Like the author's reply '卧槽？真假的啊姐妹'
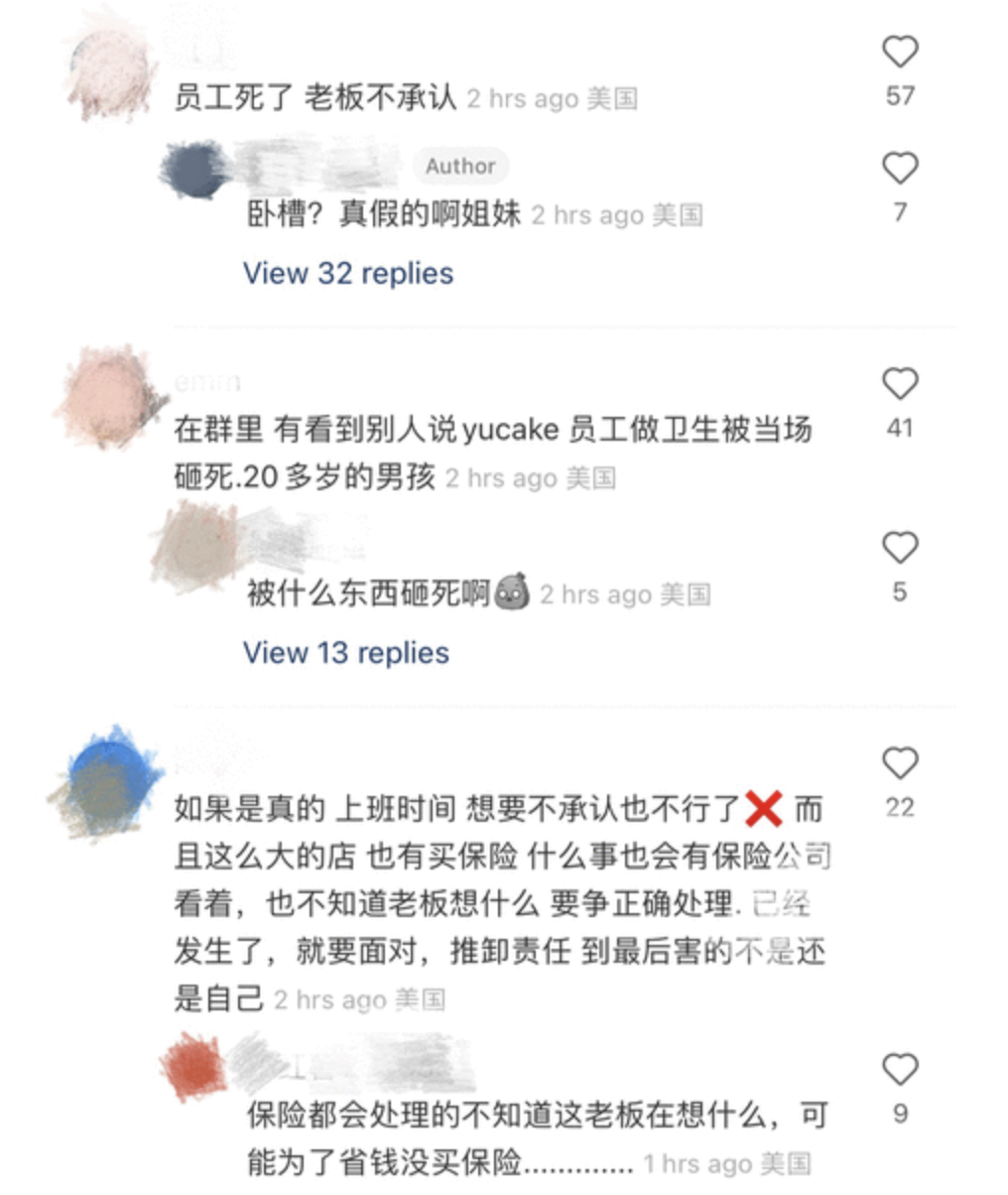Screen dimensions: 1008x1195 click(x=900, y=168)
